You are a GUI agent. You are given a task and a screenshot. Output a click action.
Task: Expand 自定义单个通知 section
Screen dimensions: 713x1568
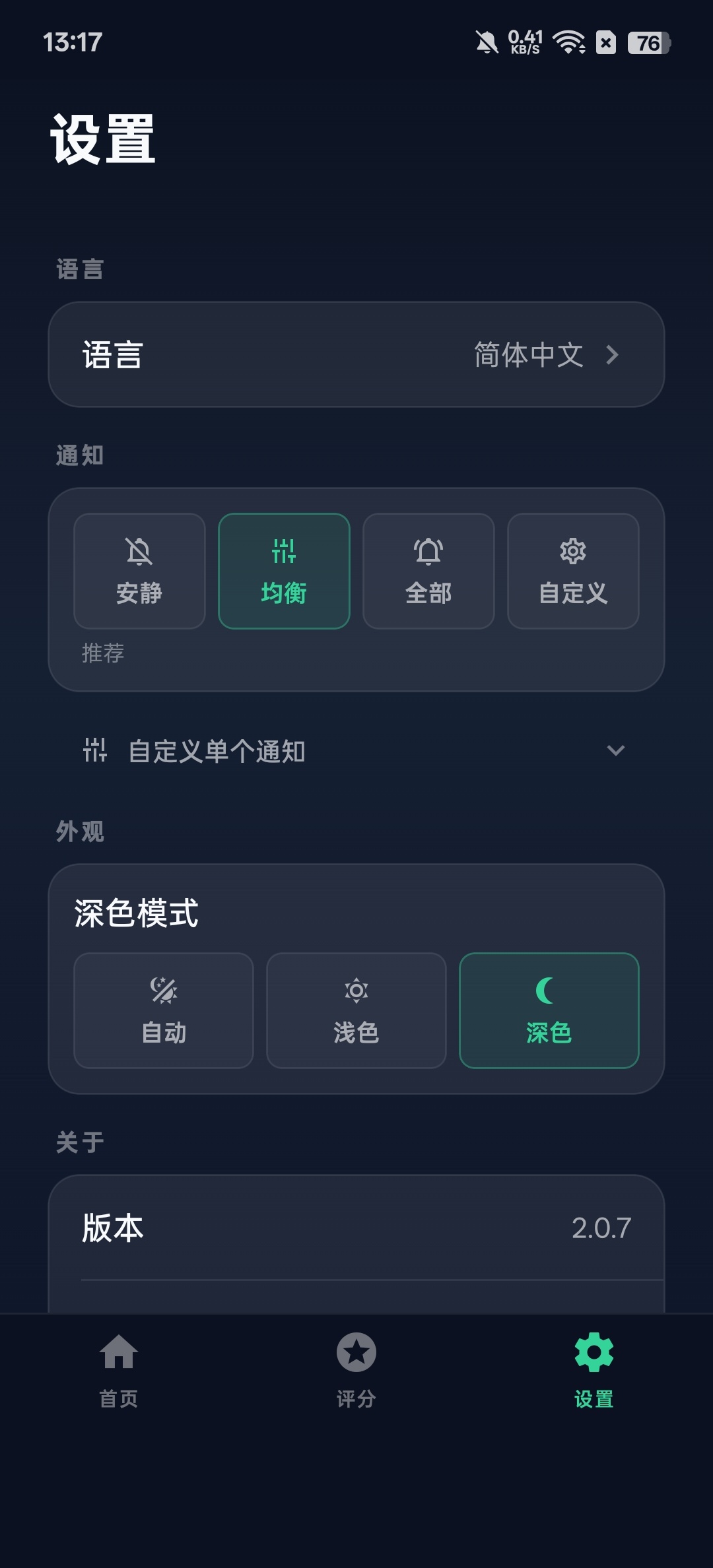coord(356,751)
